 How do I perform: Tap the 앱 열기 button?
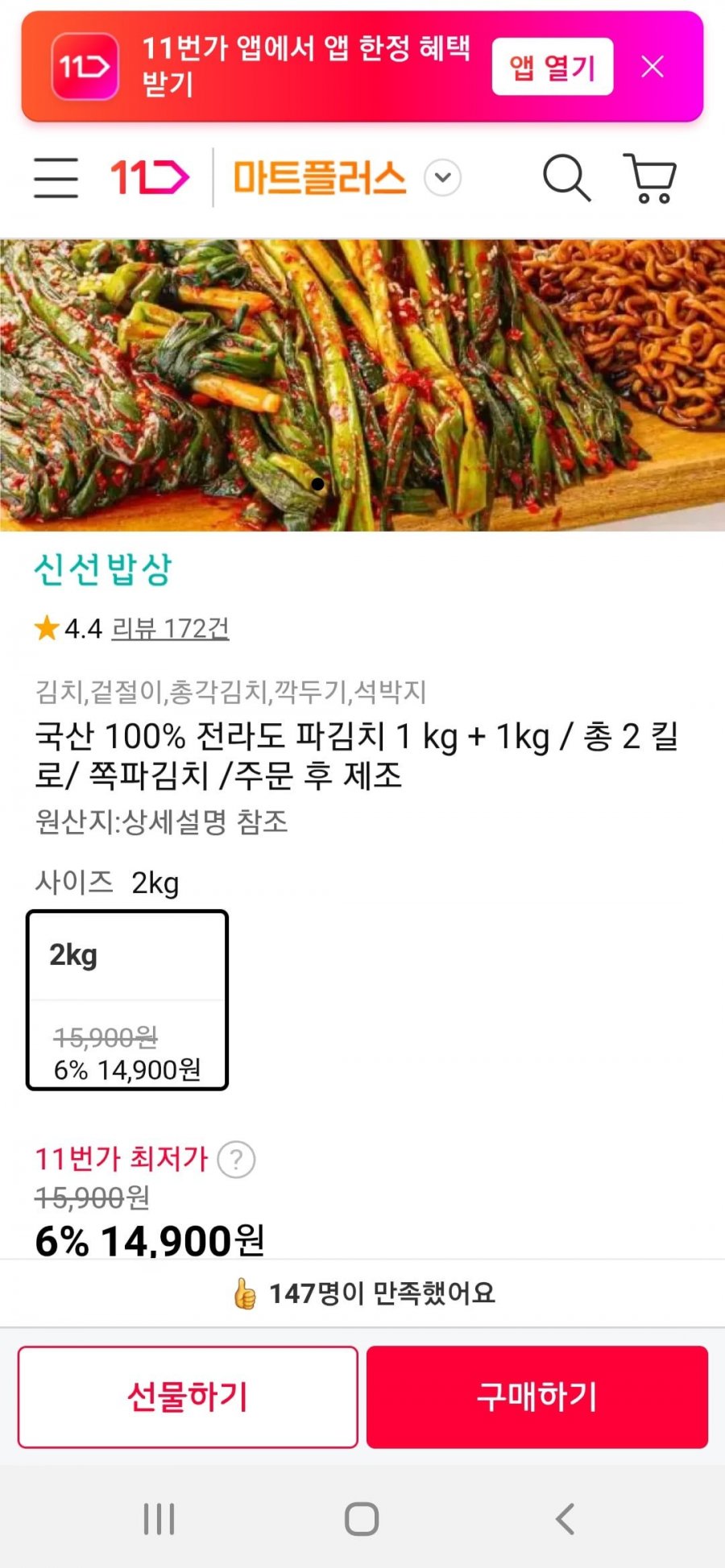552,67
